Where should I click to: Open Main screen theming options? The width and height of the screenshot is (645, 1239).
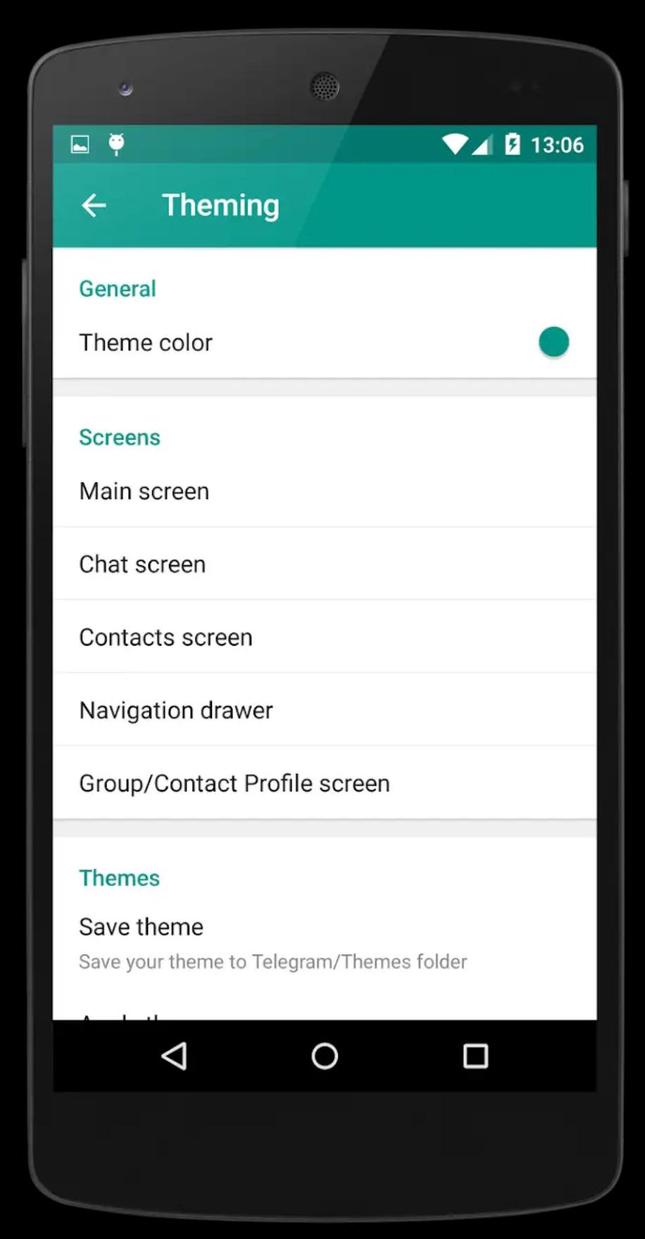[x=324, y=491]
